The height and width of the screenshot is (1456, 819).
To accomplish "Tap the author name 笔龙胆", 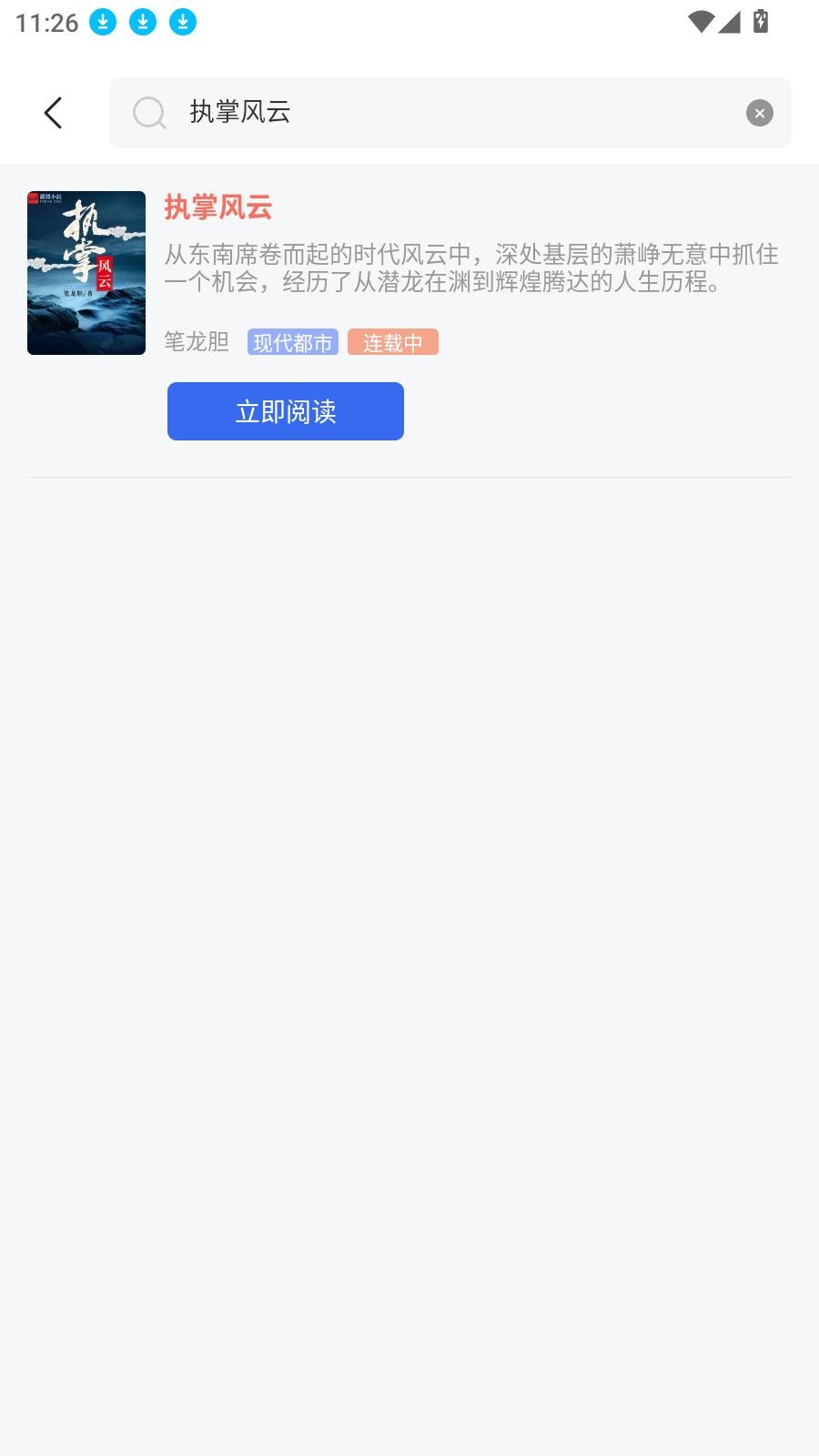I will [x=196, y=342].
